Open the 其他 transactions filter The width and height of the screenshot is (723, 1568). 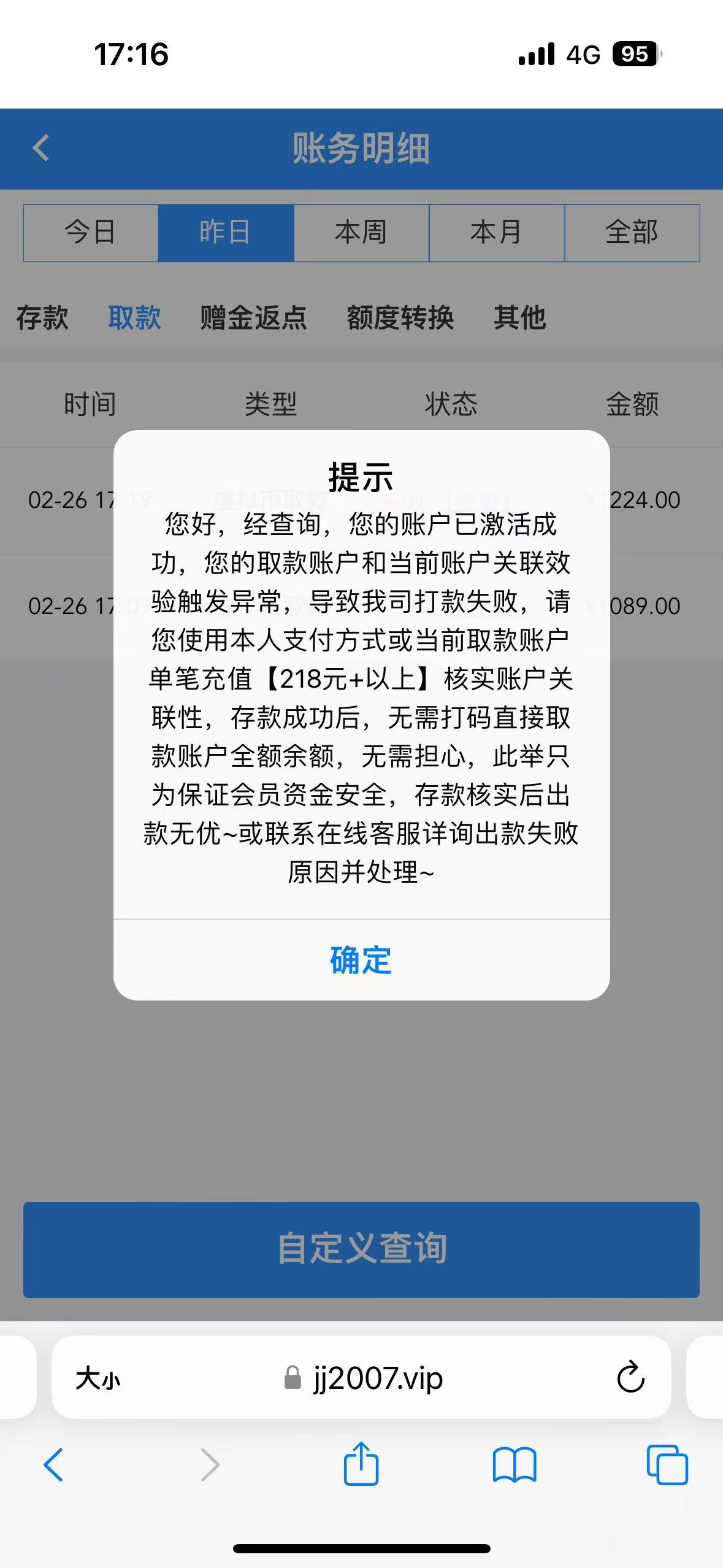pyautogui.click(x=521, y=319)
